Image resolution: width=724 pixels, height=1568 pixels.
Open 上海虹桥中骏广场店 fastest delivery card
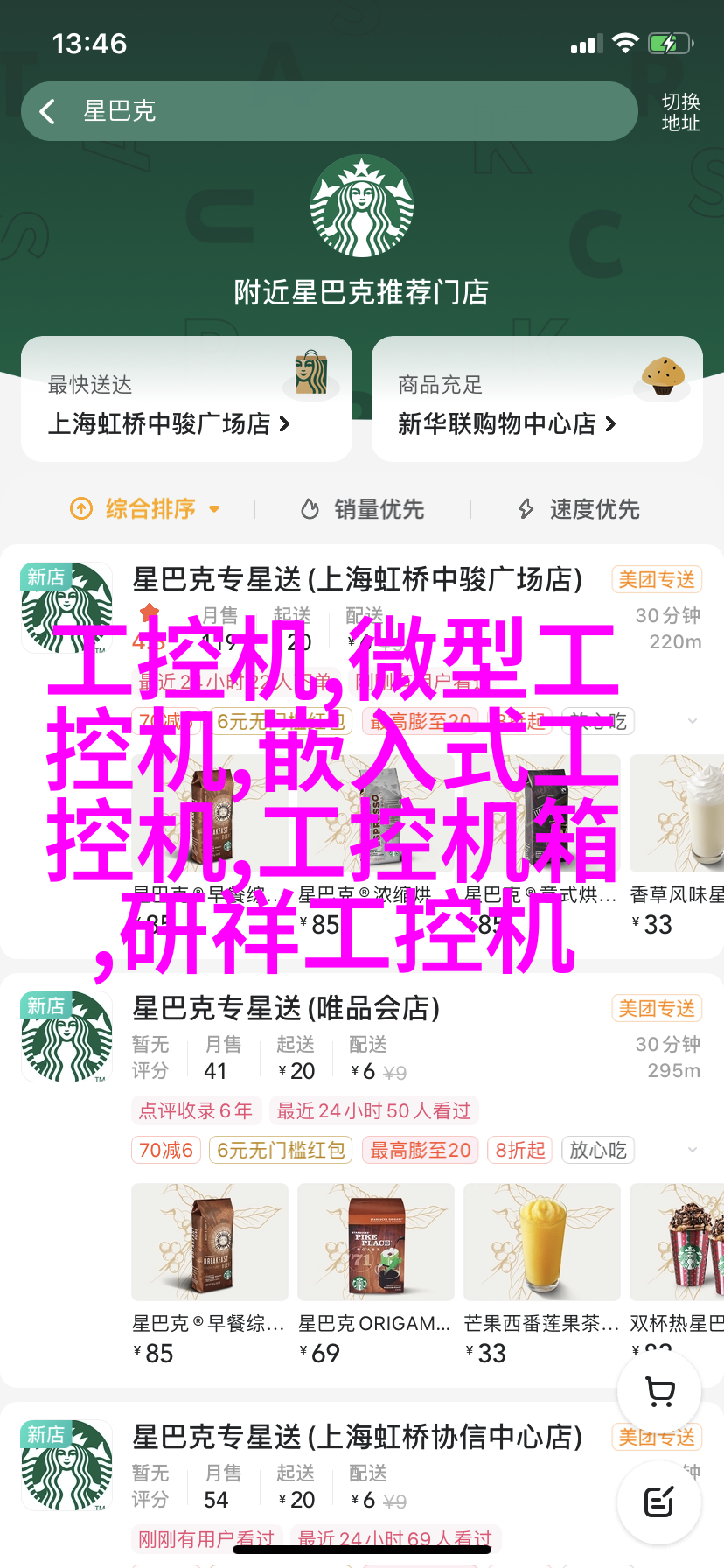pos(186,400)
